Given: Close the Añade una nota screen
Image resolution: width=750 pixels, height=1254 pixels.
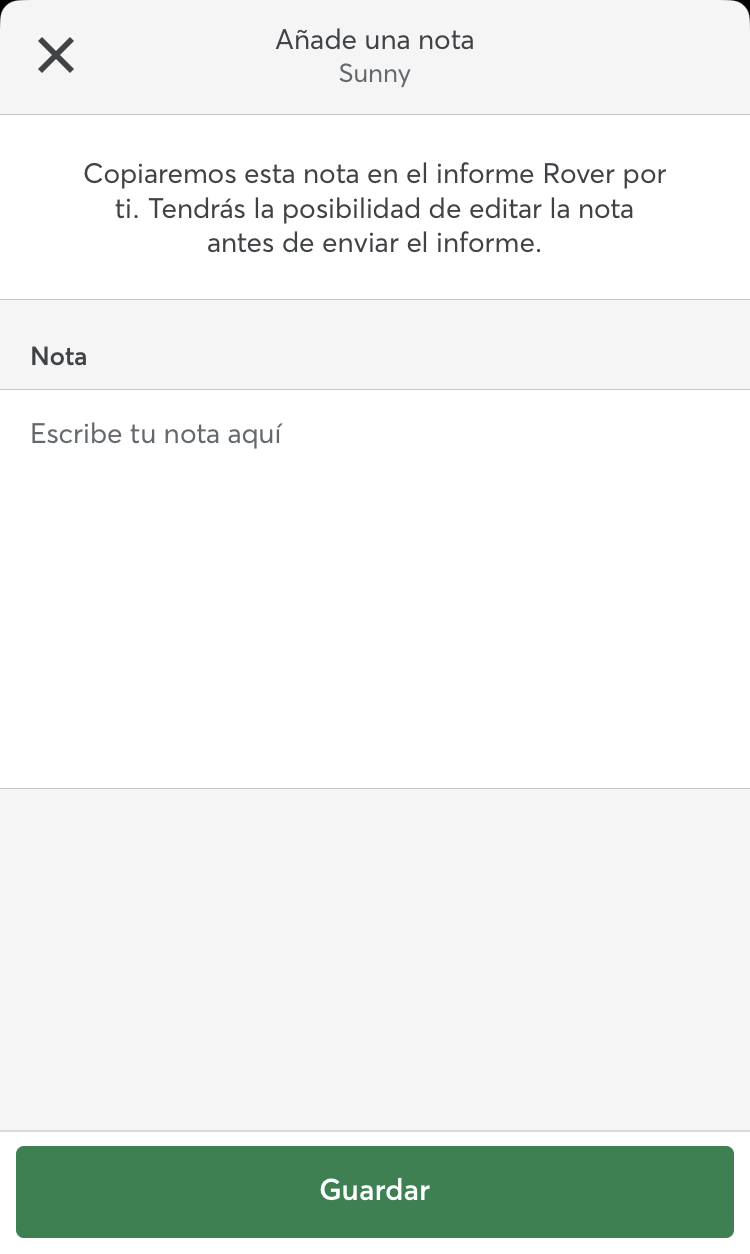Looking at the screenshot, I should (56, 55).
